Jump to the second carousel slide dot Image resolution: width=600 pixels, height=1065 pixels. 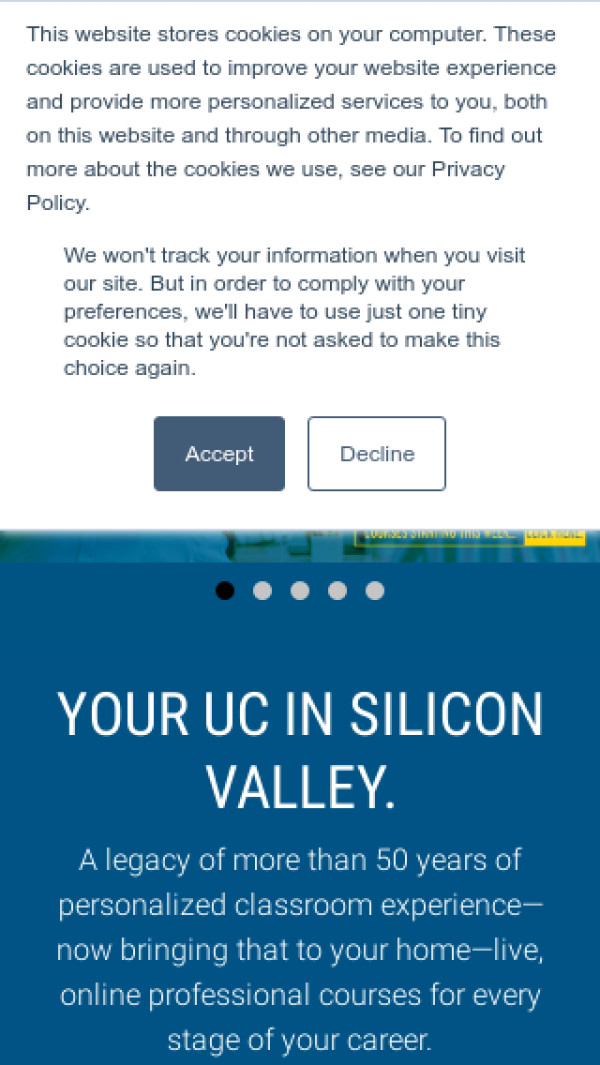(262, 591)
